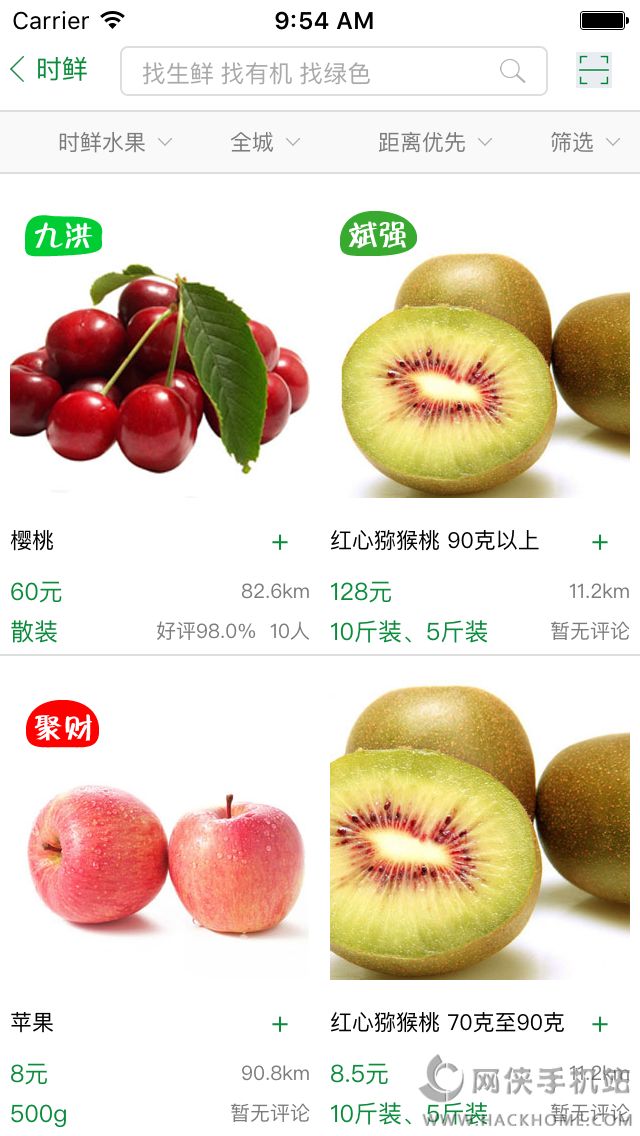Add 樱桃 to the cart

[280, 542]
